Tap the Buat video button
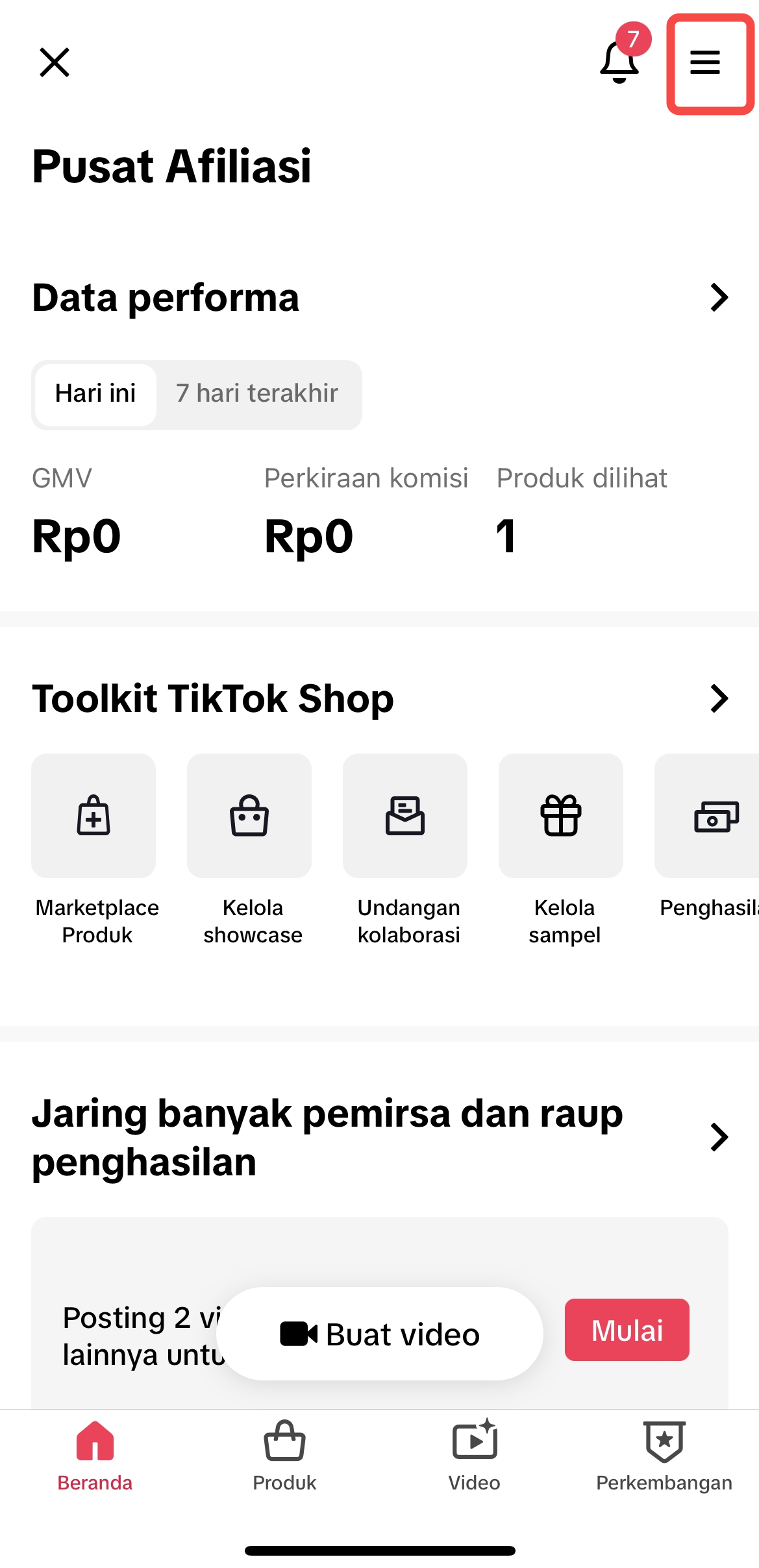 click(x=380, y=1334)
